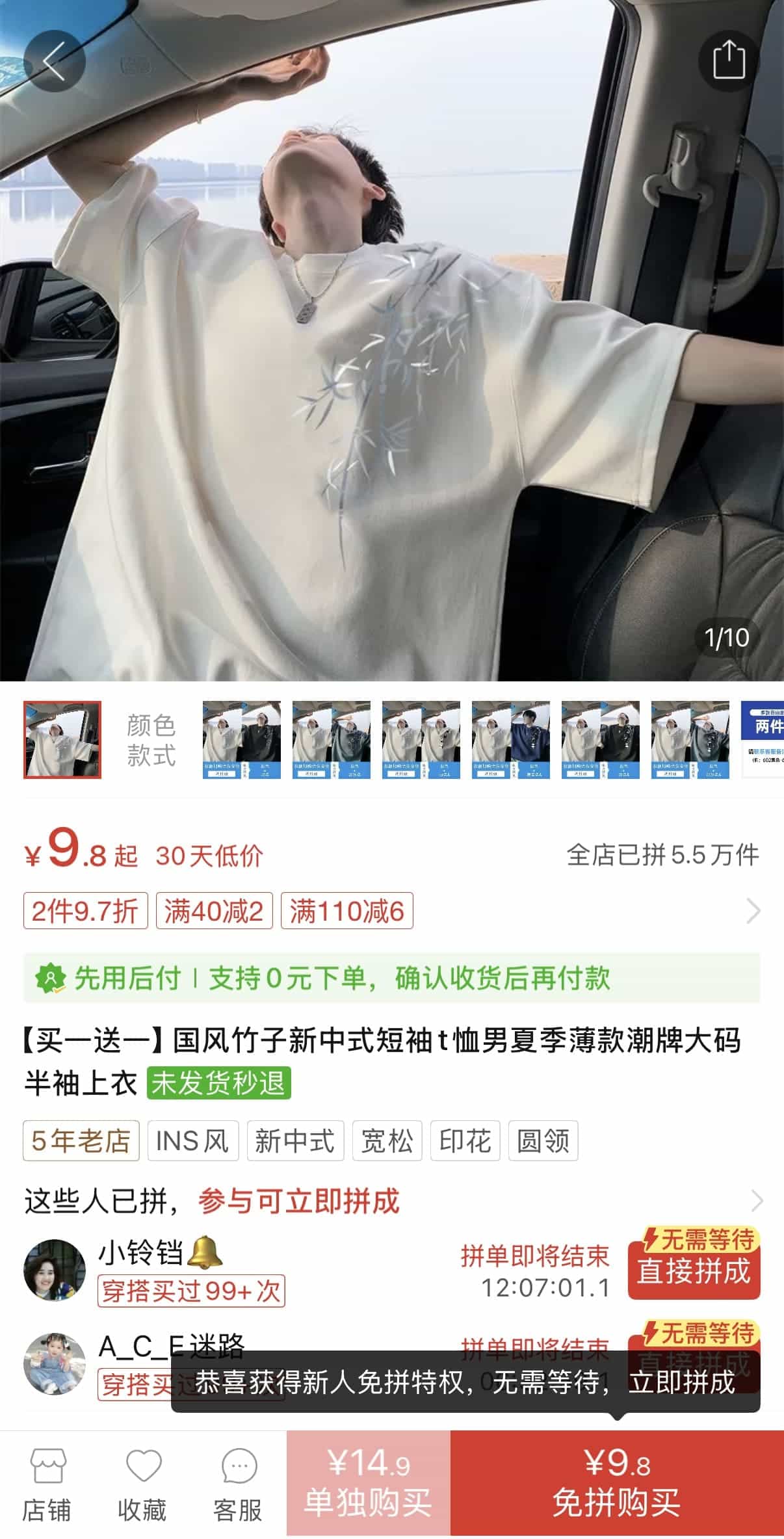784x1539 pixels.
Task: Open the 店铺 store page
Action: coord(46,1485)
